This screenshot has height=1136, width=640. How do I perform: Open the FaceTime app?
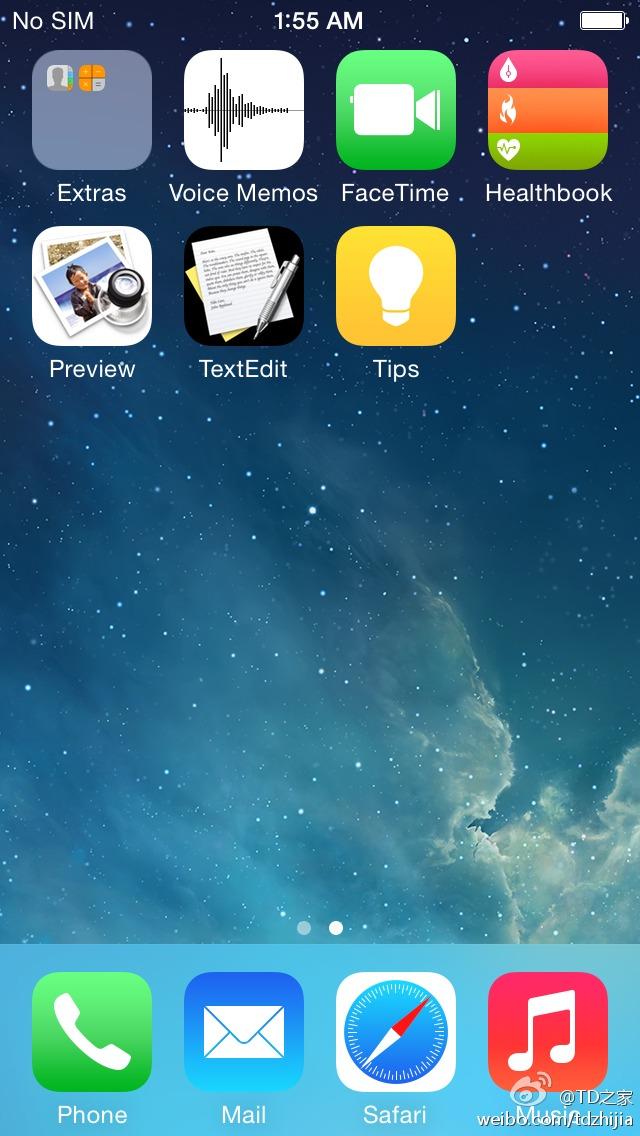[x=396, y=110]
